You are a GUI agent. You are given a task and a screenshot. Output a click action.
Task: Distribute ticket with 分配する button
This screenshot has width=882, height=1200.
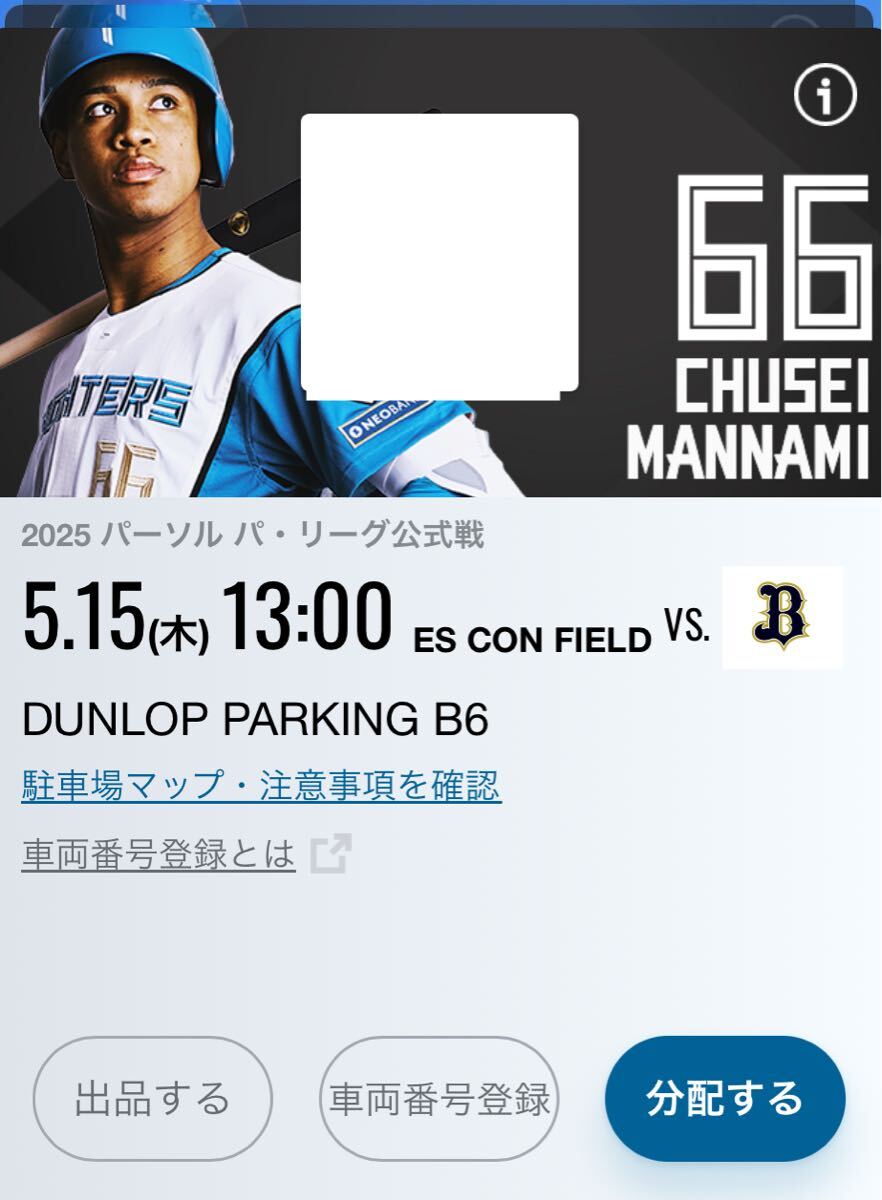coord(725,1098)
